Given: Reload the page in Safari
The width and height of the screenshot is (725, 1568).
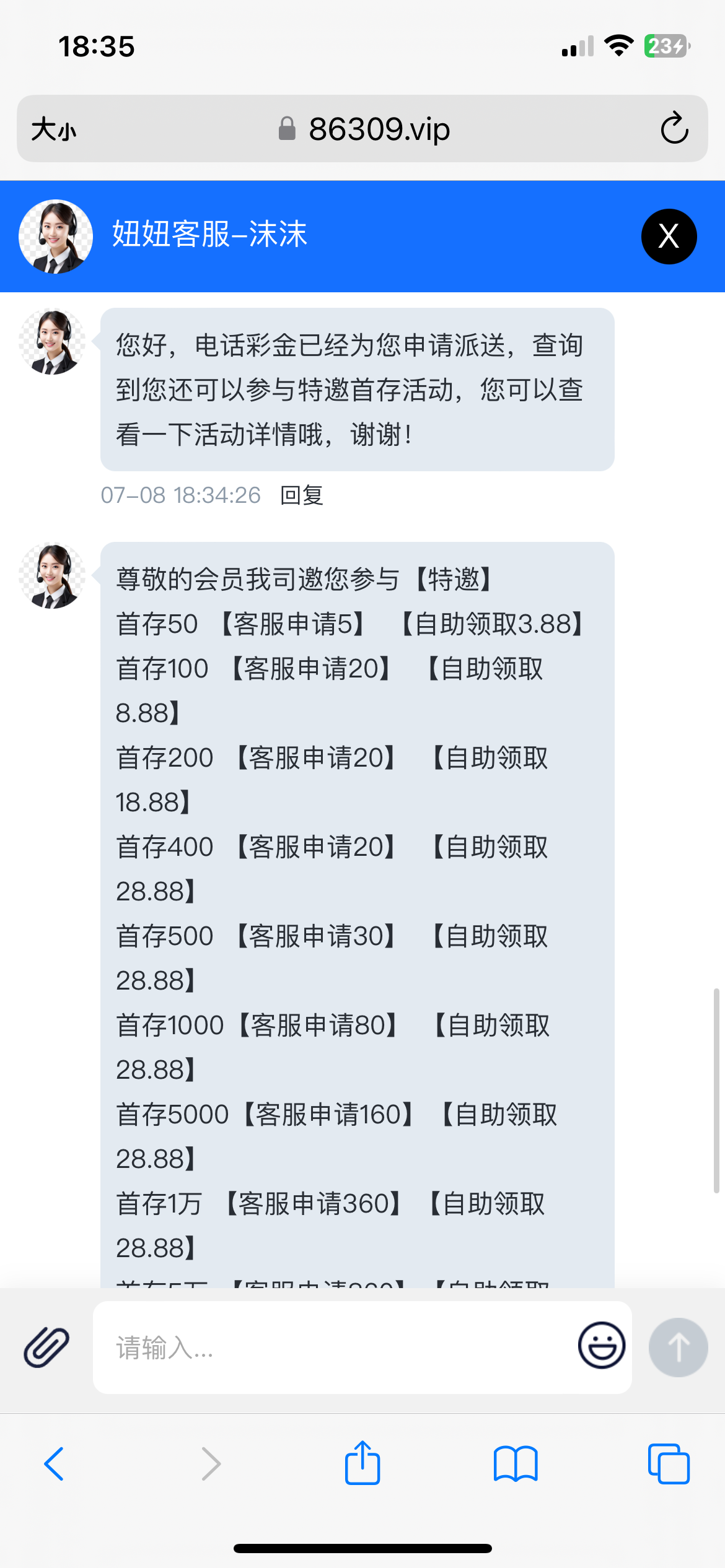Looking at the screenshot, I should (x=674, y=129).
